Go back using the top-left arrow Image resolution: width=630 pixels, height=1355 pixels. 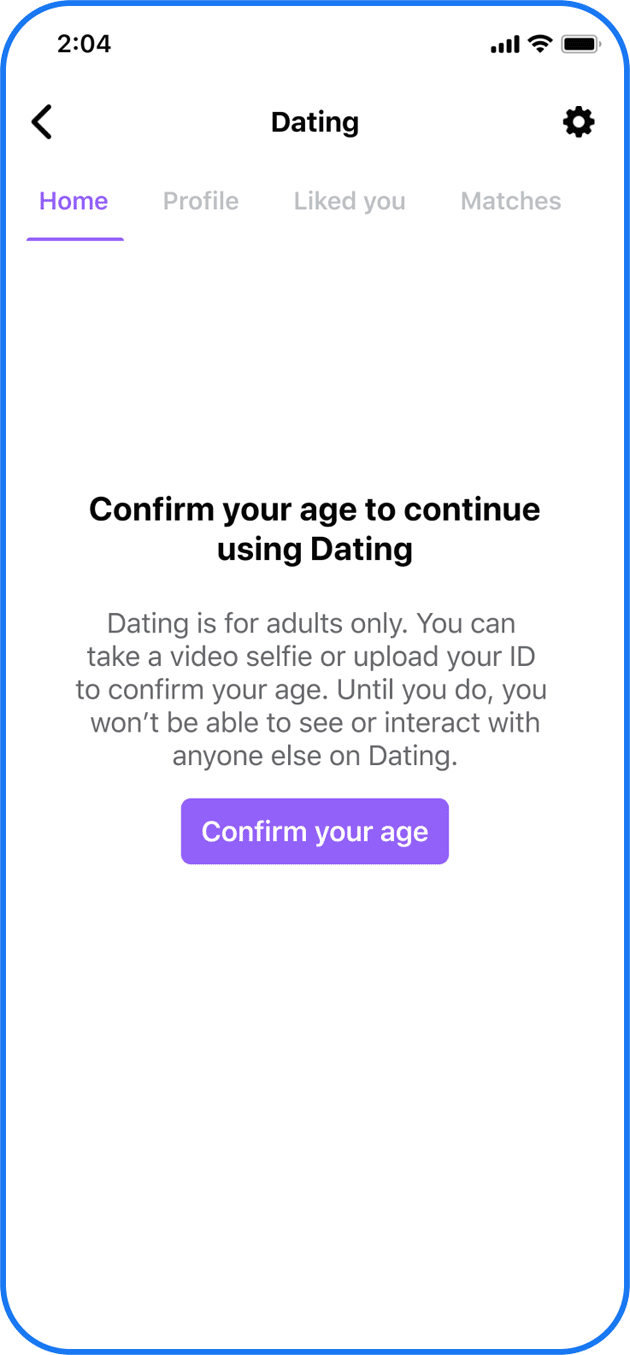click(42, 122)
